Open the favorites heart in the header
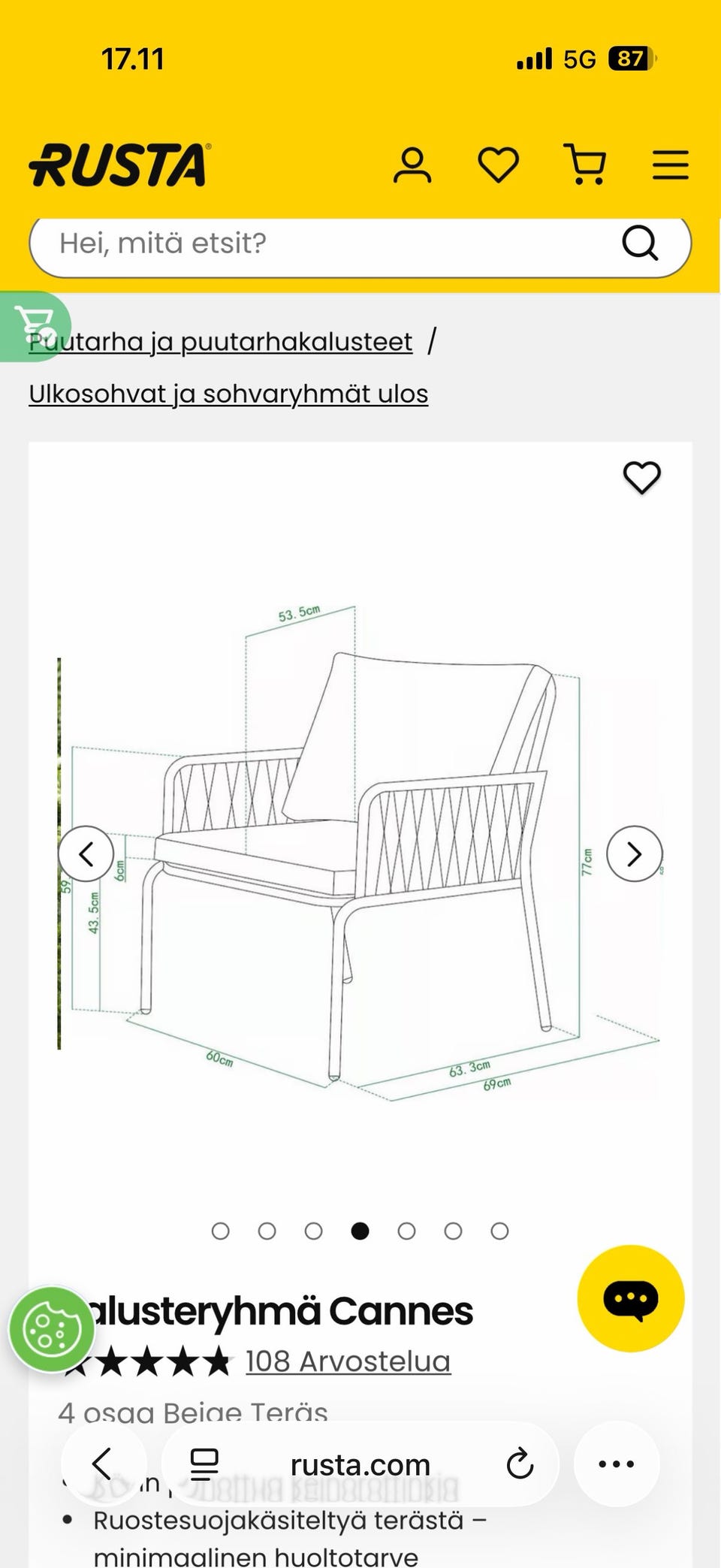Screen dimensions: 721x1568 499,165
